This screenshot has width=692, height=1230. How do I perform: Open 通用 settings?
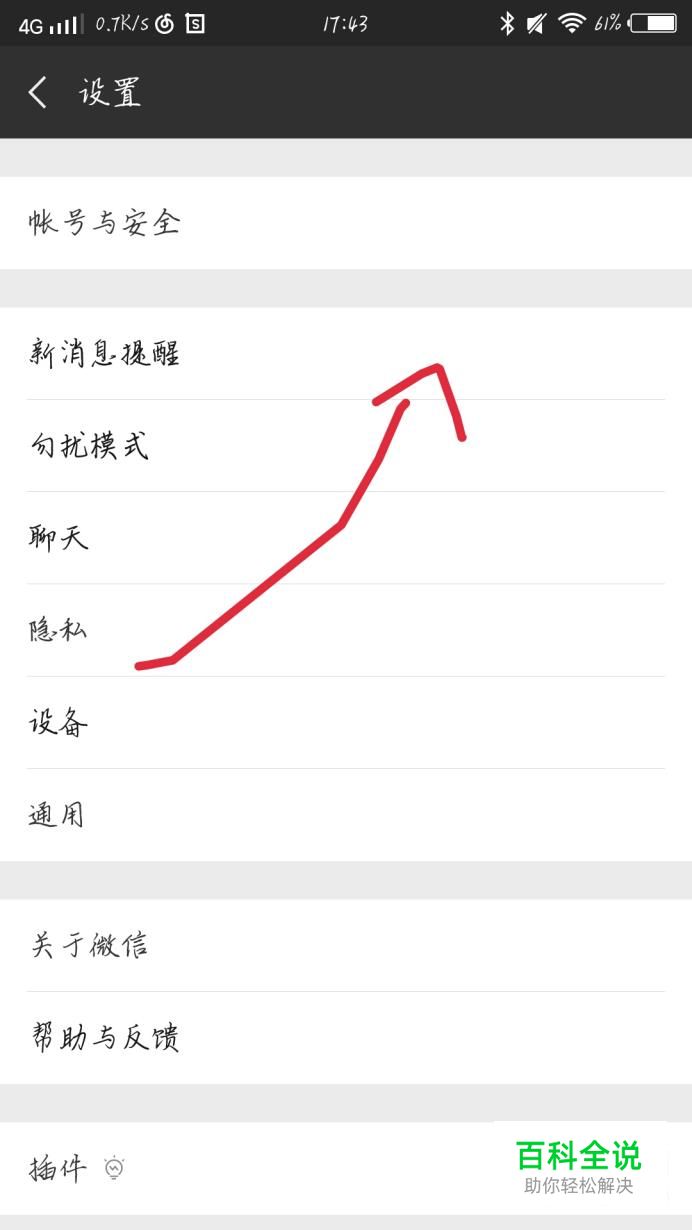[x=346, y=815]
